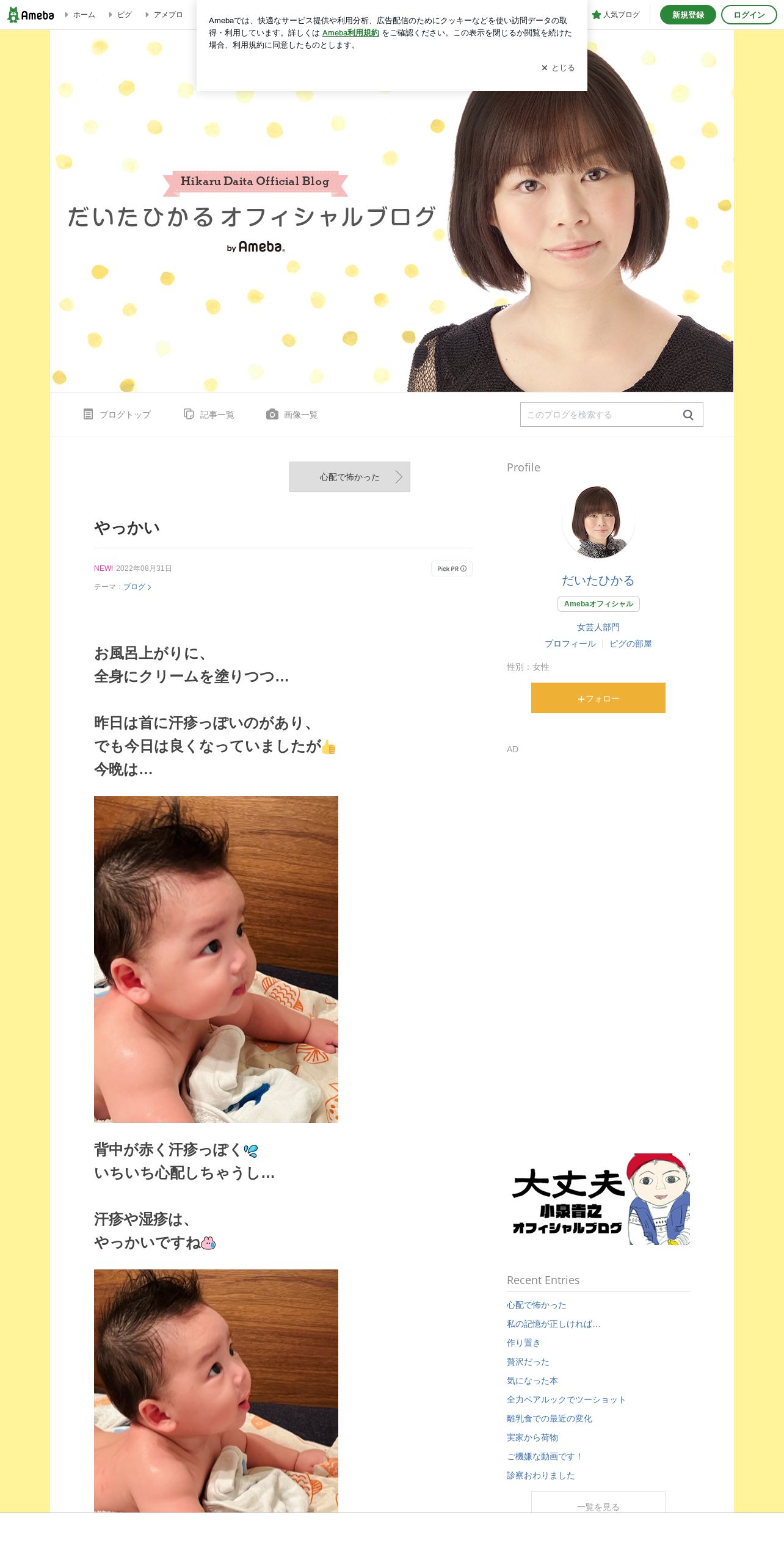Open the 画像一覧 gallery
The image size is (784, 1568).
click(x=292, y=415)
